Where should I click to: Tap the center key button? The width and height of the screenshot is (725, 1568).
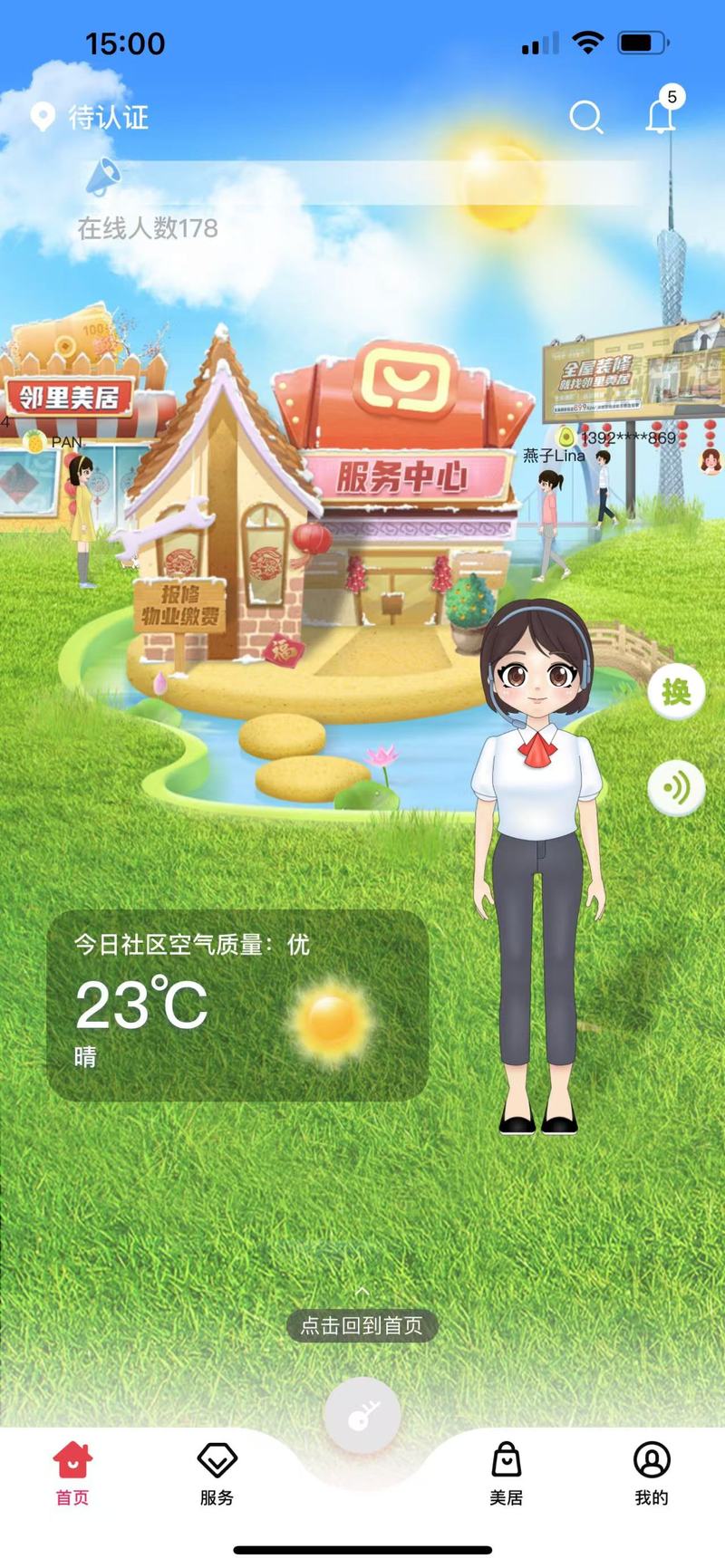point(362,1416)
